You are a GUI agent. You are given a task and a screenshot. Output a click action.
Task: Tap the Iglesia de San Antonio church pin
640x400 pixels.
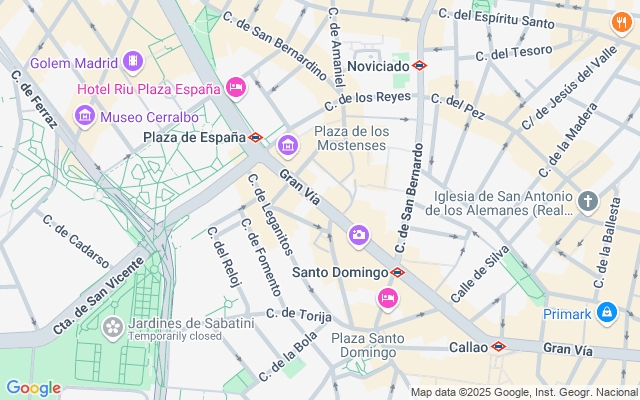pos(588,202)
